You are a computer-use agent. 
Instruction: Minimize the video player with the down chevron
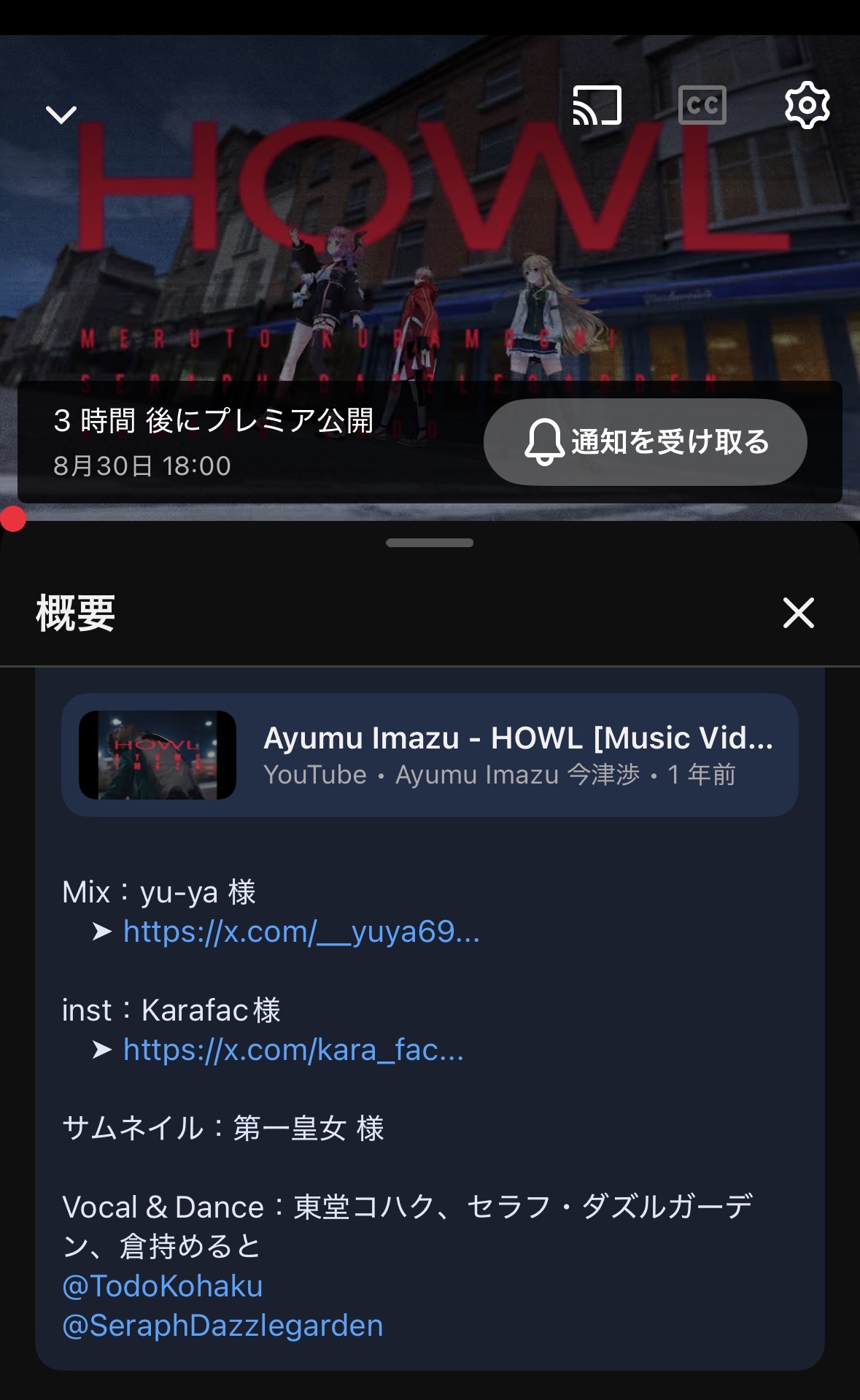61,115
